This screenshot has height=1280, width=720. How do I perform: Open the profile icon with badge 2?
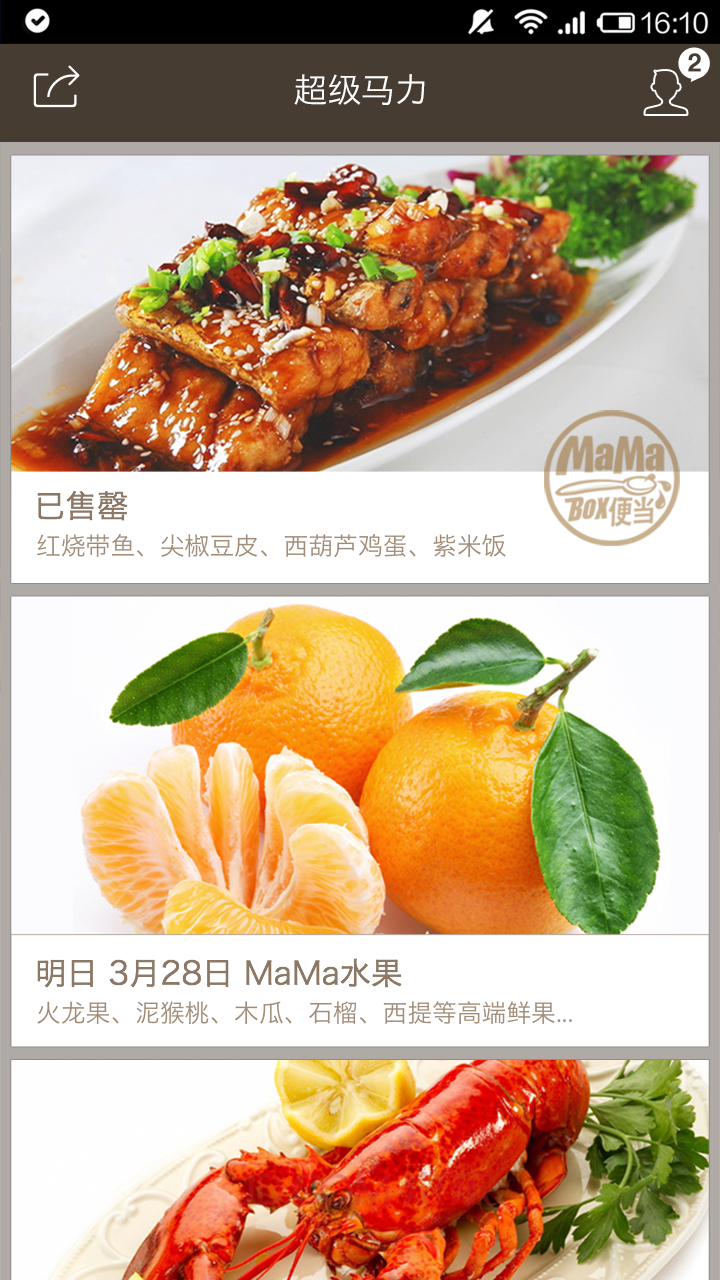coord(666,92)
